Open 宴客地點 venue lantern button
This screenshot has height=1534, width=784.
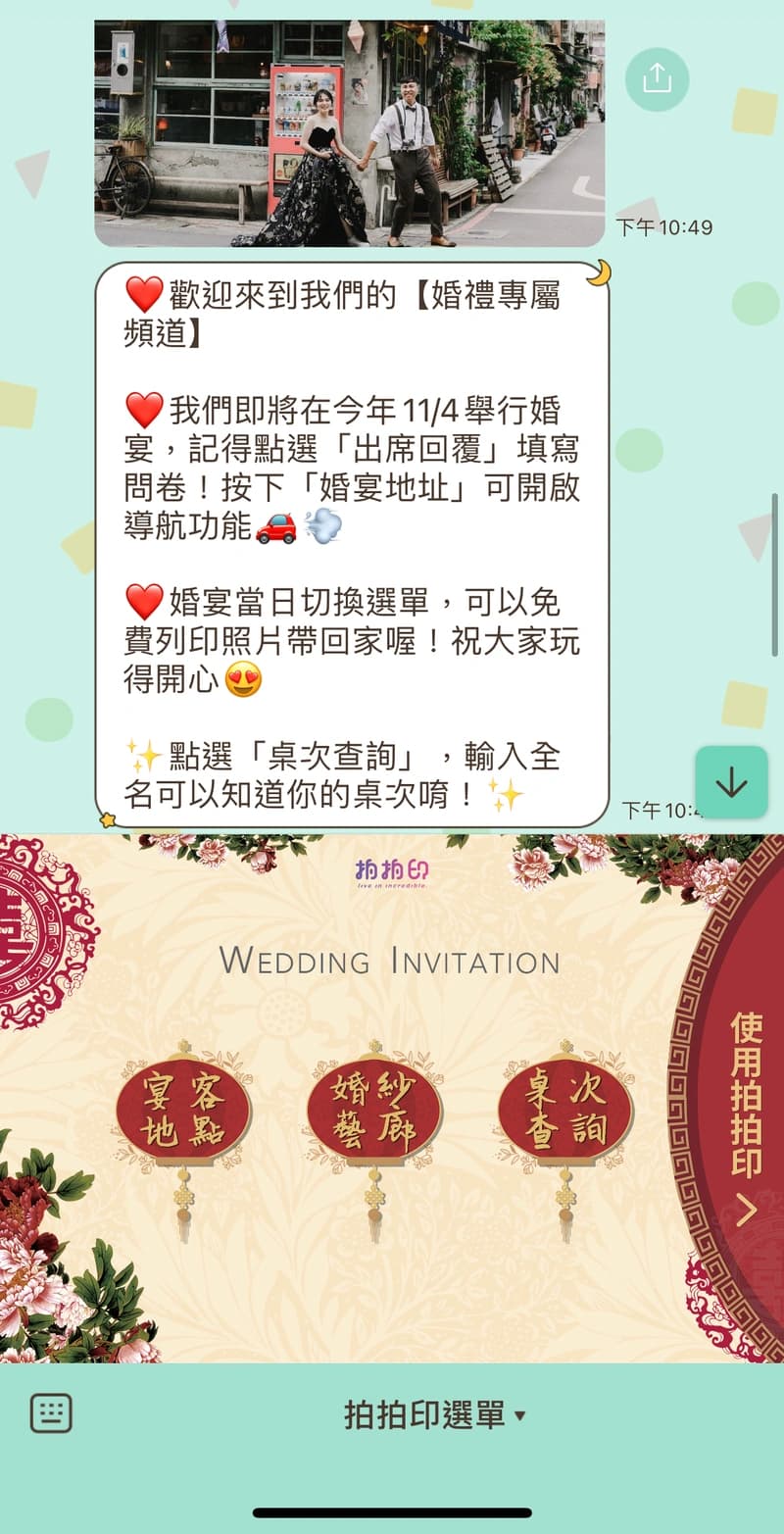pos(183,1111)
